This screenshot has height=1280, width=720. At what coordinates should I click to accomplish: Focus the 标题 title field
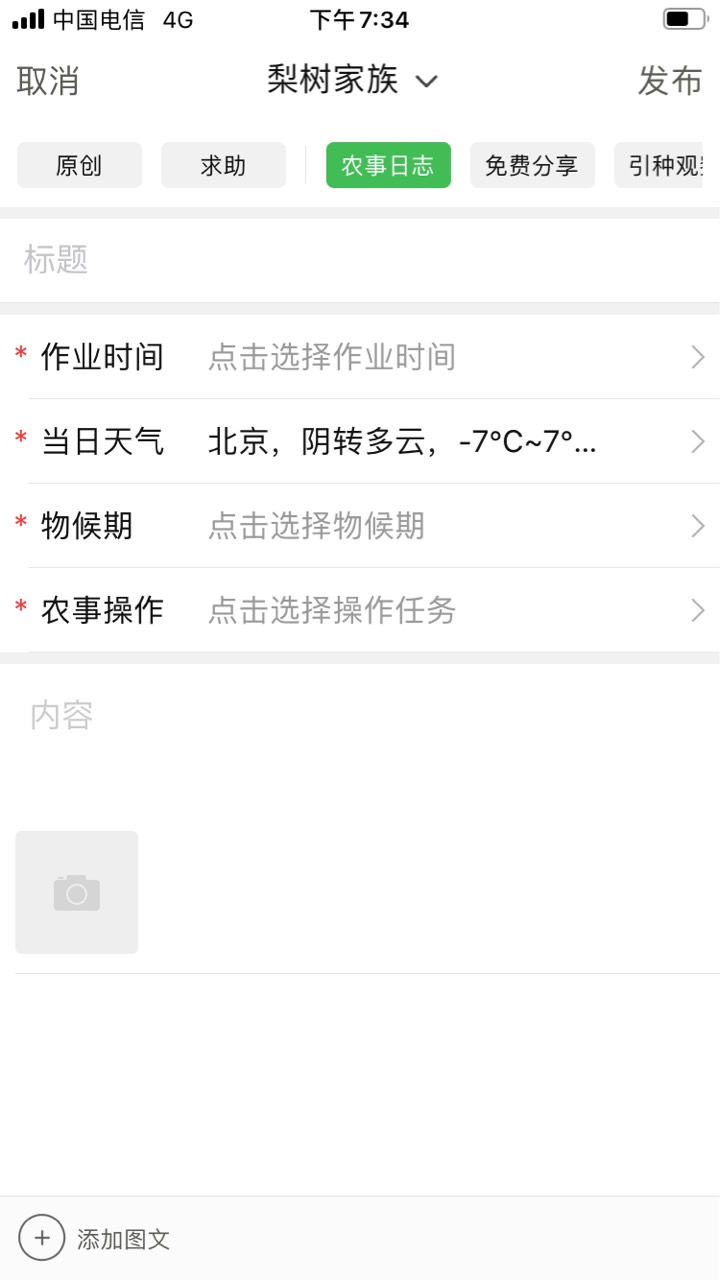360,260
